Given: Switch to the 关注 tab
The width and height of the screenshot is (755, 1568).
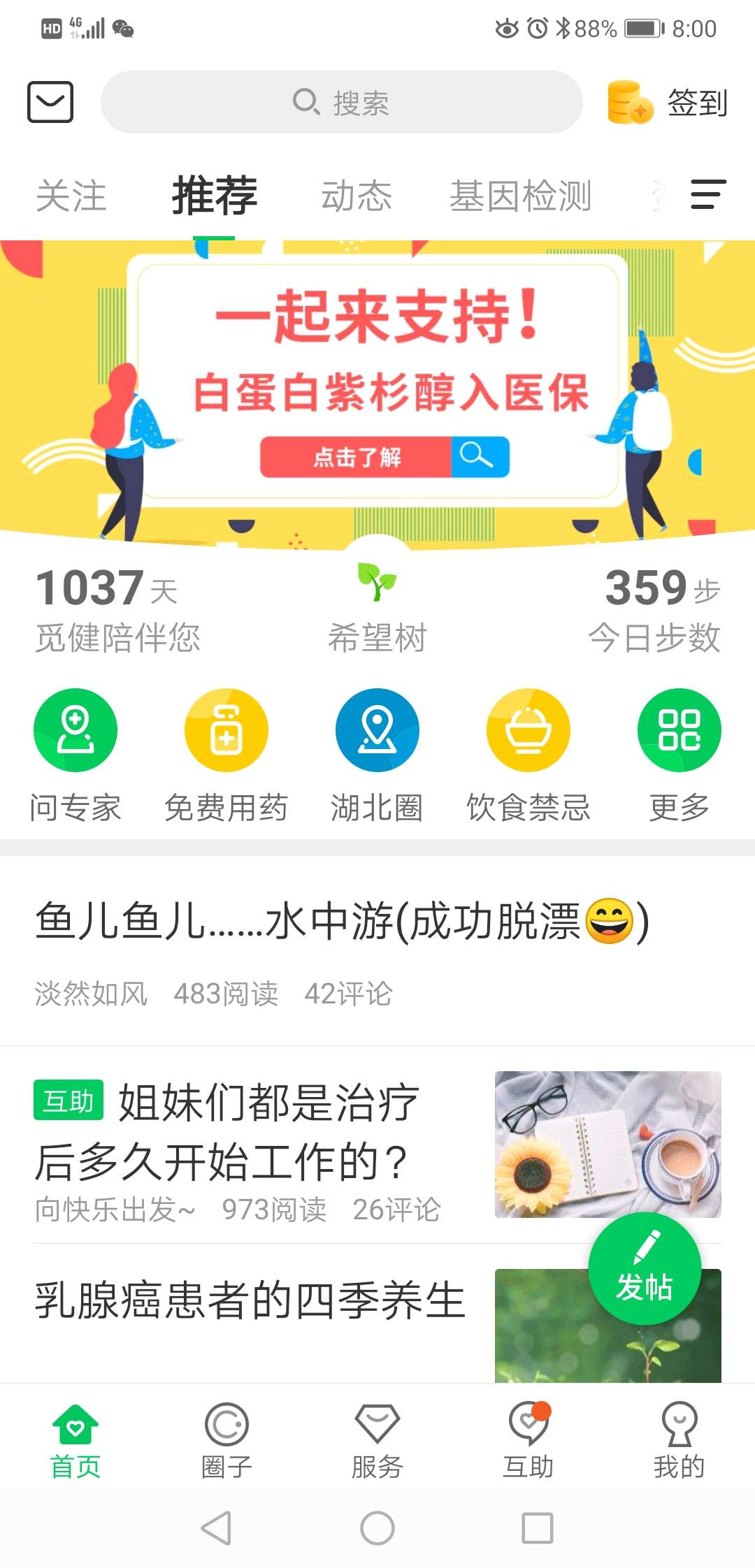Looking at the screenshot, I should click(x=72, y=196).
